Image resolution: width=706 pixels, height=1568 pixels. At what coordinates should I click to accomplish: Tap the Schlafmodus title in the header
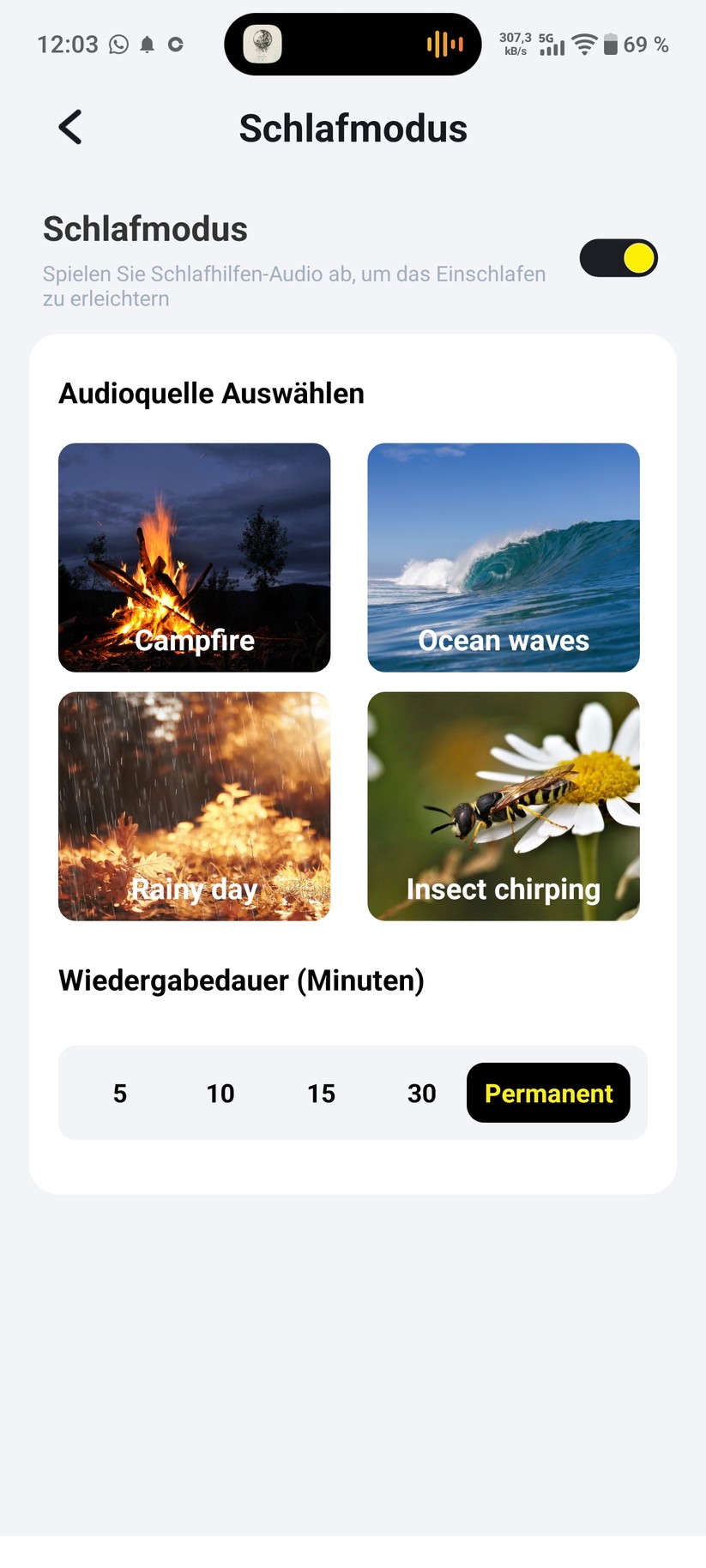click(x=353, y=128)
